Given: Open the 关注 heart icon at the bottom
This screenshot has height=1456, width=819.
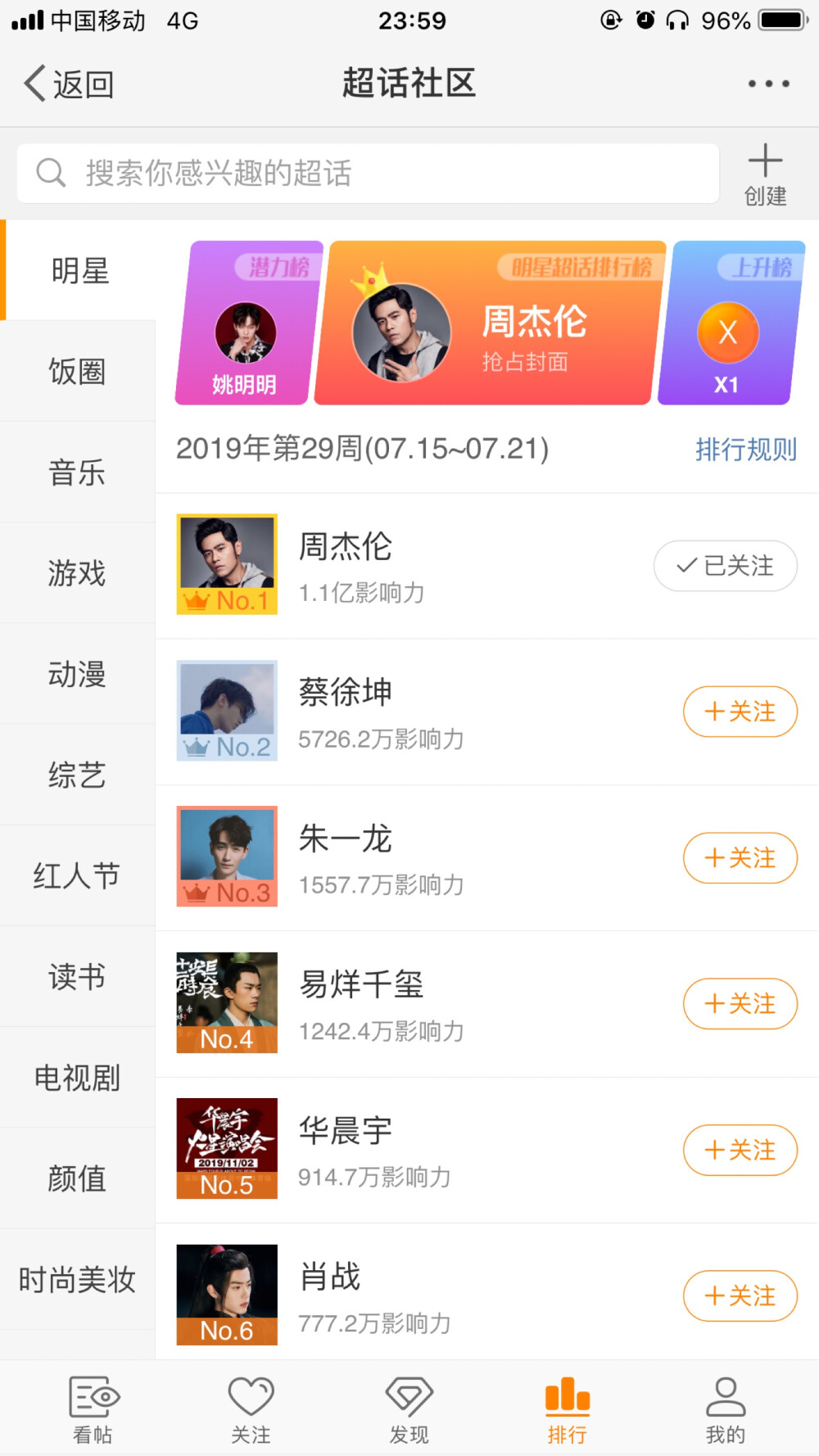Looking at the screenshot, I should tap(251, 1405).
